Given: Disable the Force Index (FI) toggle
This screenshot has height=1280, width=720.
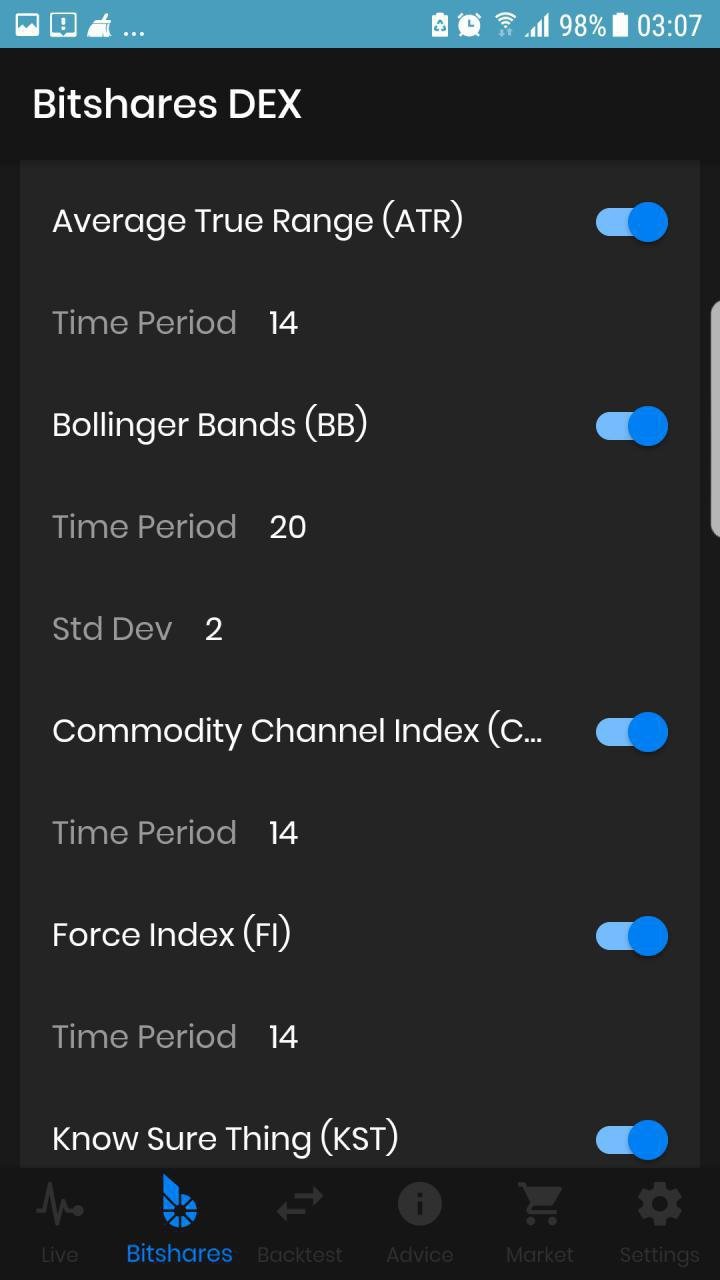Looking at the screenshot, I should [632, 936].
